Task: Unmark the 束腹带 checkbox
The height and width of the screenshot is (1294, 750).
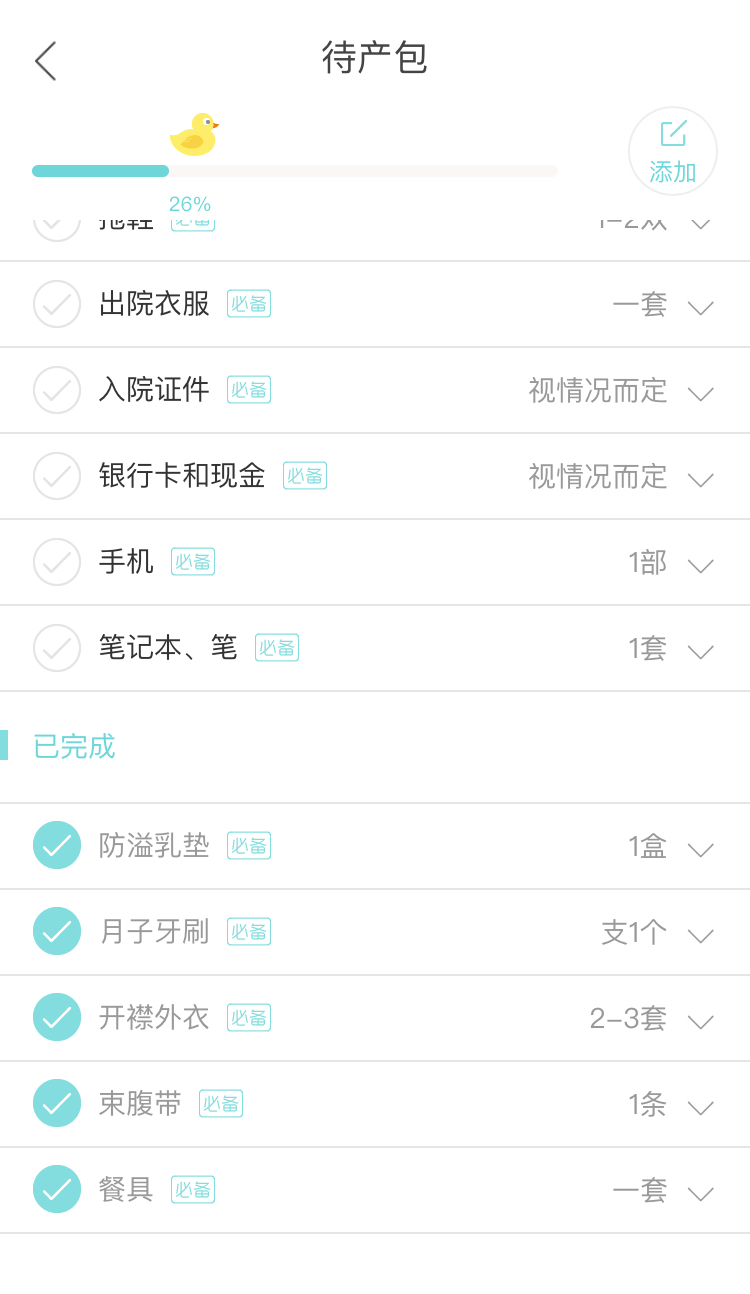Action: 57,1104
